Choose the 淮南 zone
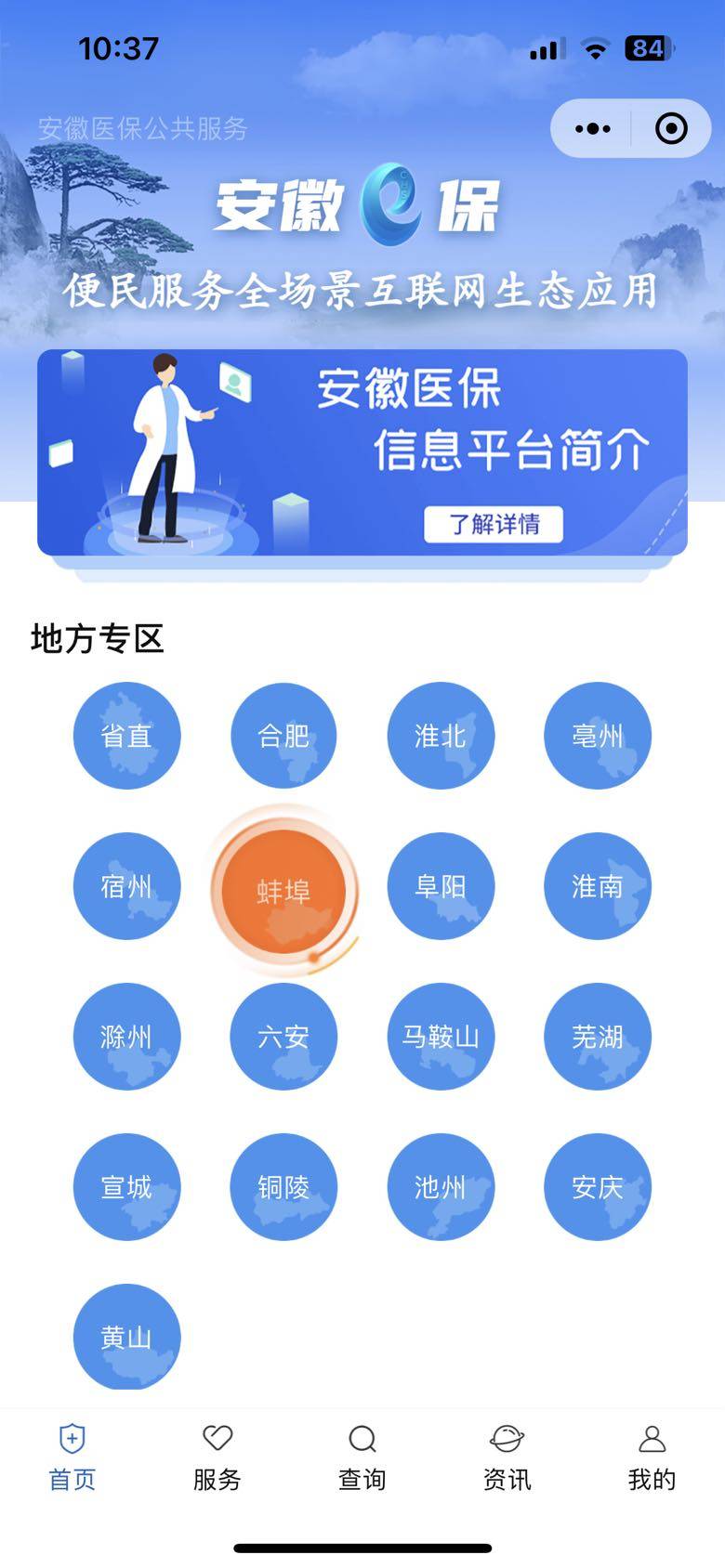Image resolution: width=725 pixels, height=1568 pixels. click(597, 886)
